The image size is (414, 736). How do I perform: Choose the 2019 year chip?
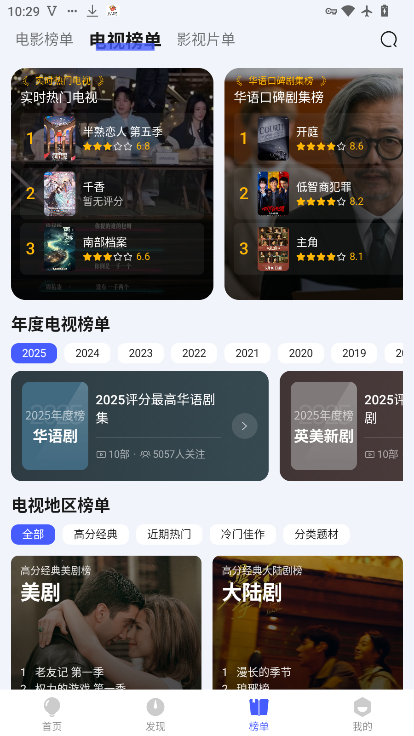pyautogui.click(x=354, y=353)
